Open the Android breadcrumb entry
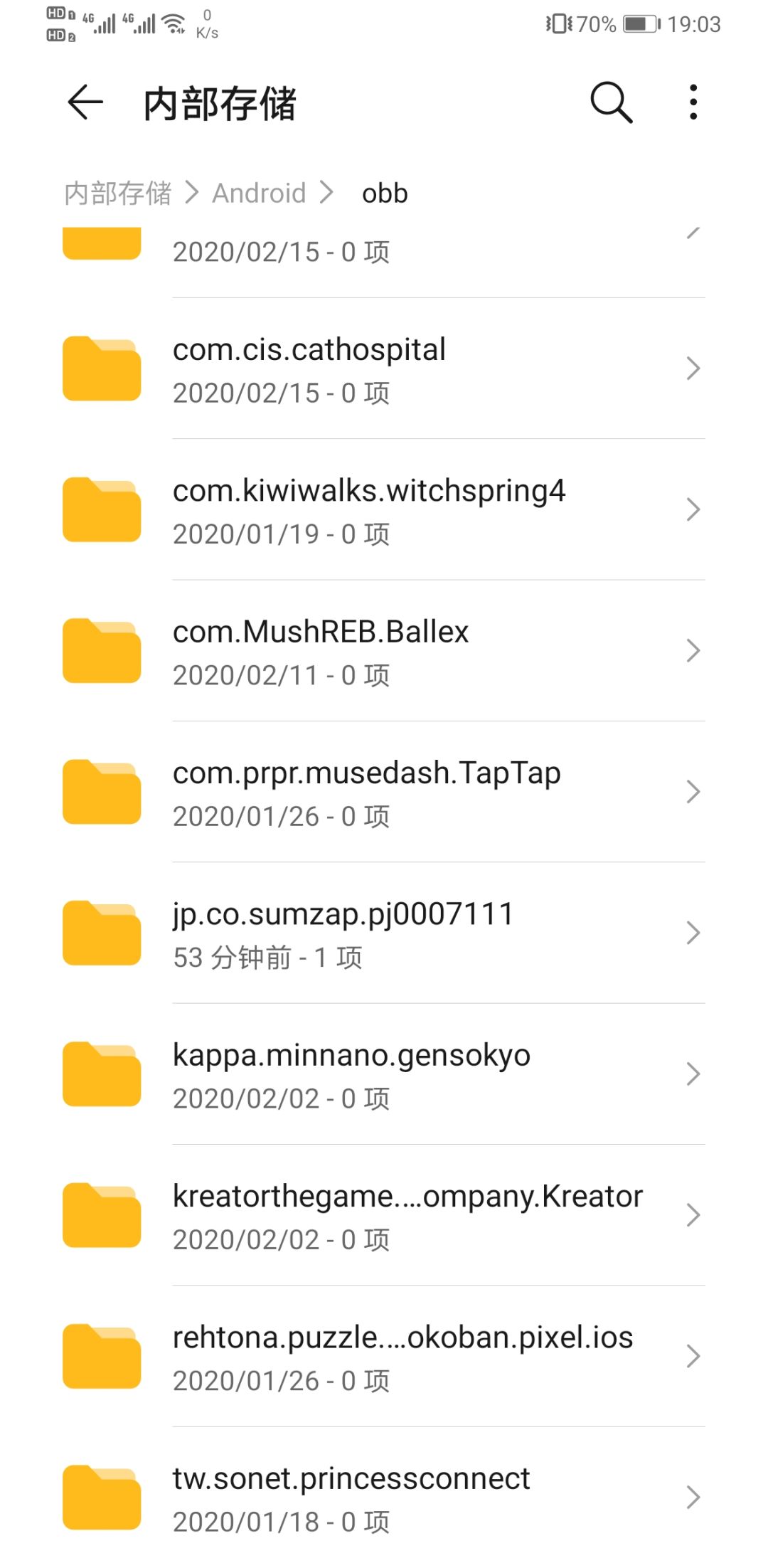The image size is (768, 1568). pyautogui.click(x=259, y=193)
